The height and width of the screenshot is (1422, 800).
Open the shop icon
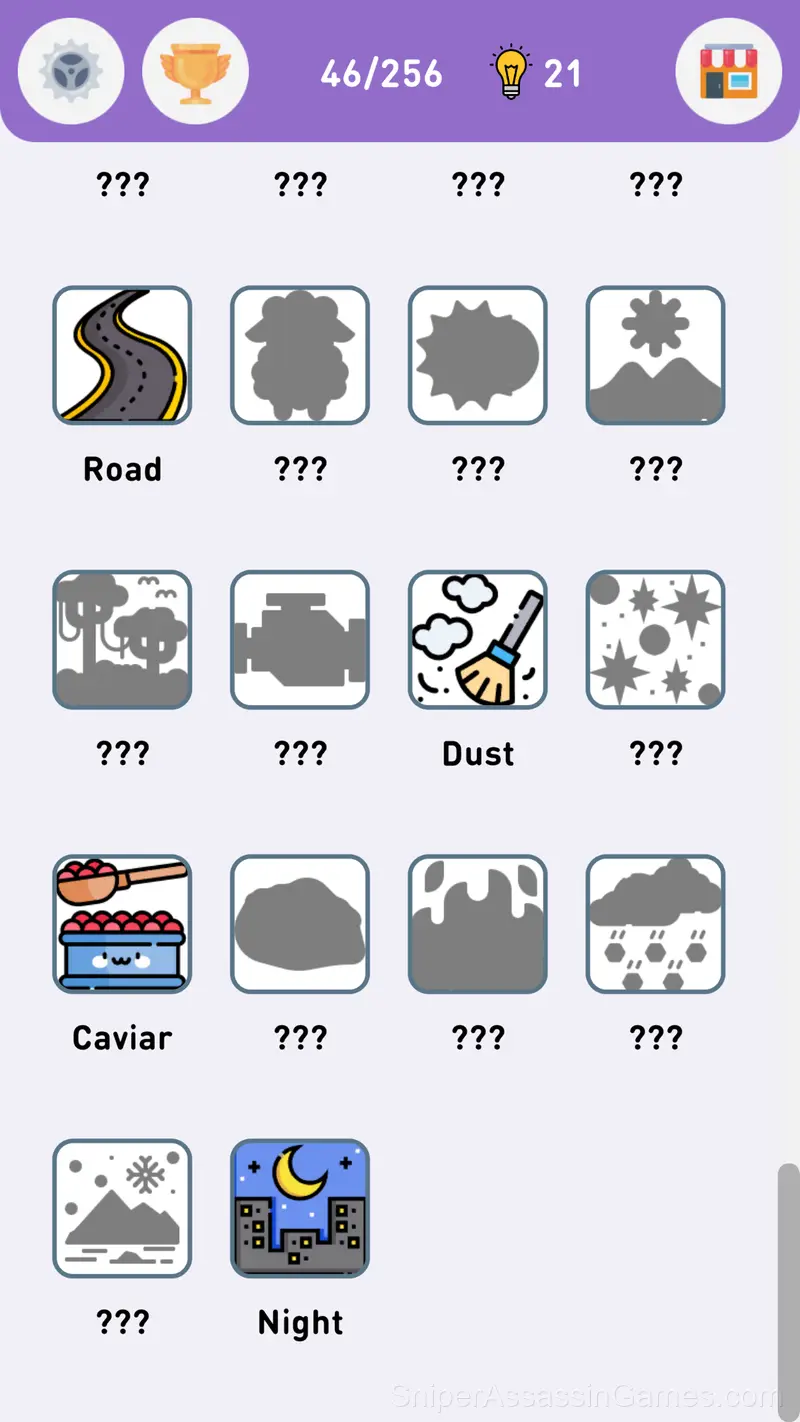pos(729,72)
